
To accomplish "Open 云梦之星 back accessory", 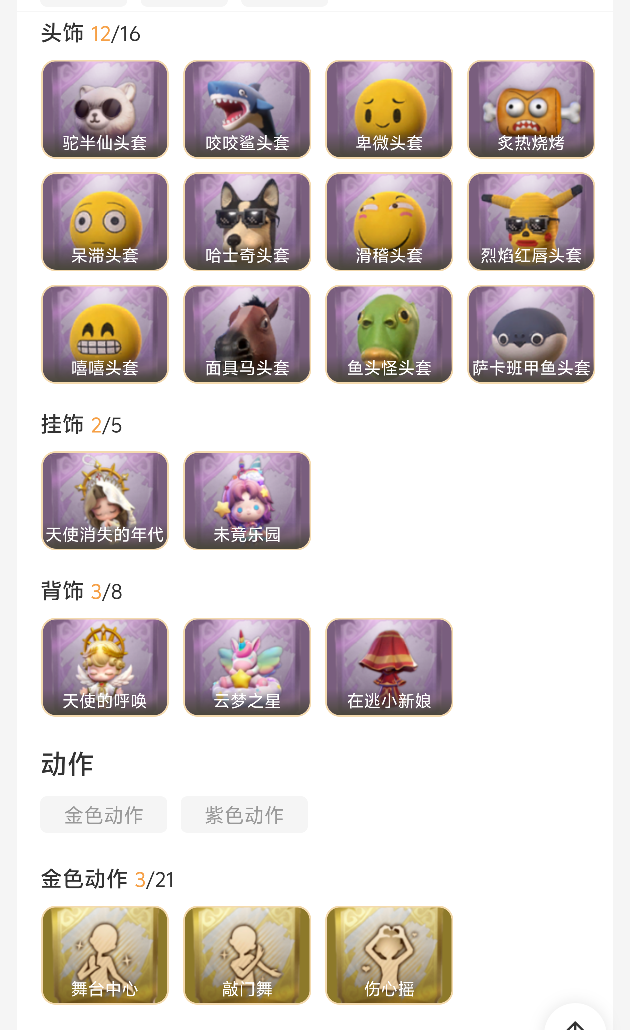I will (x=247, y=667).
